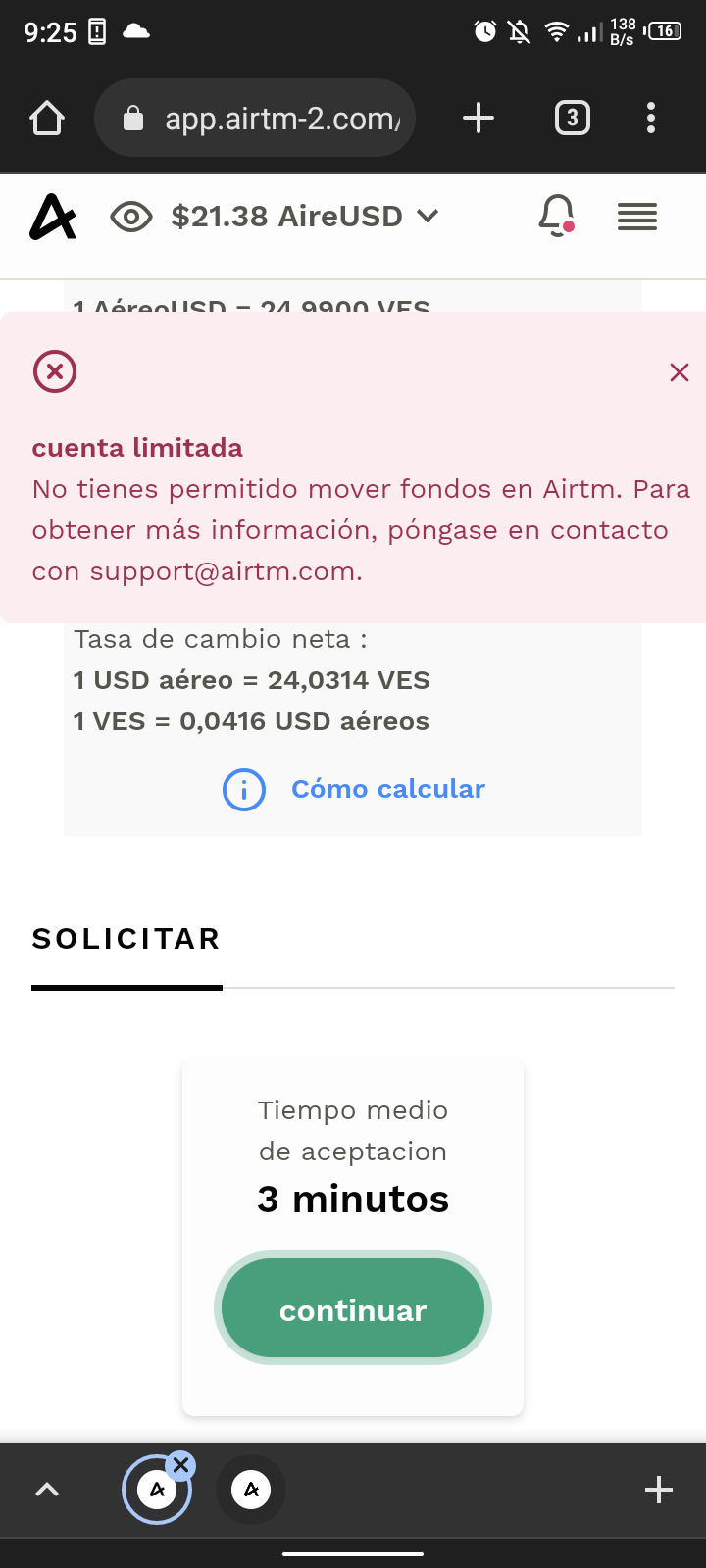
Task: Switch to the second Airtm tab
Action: [251, 1490]
